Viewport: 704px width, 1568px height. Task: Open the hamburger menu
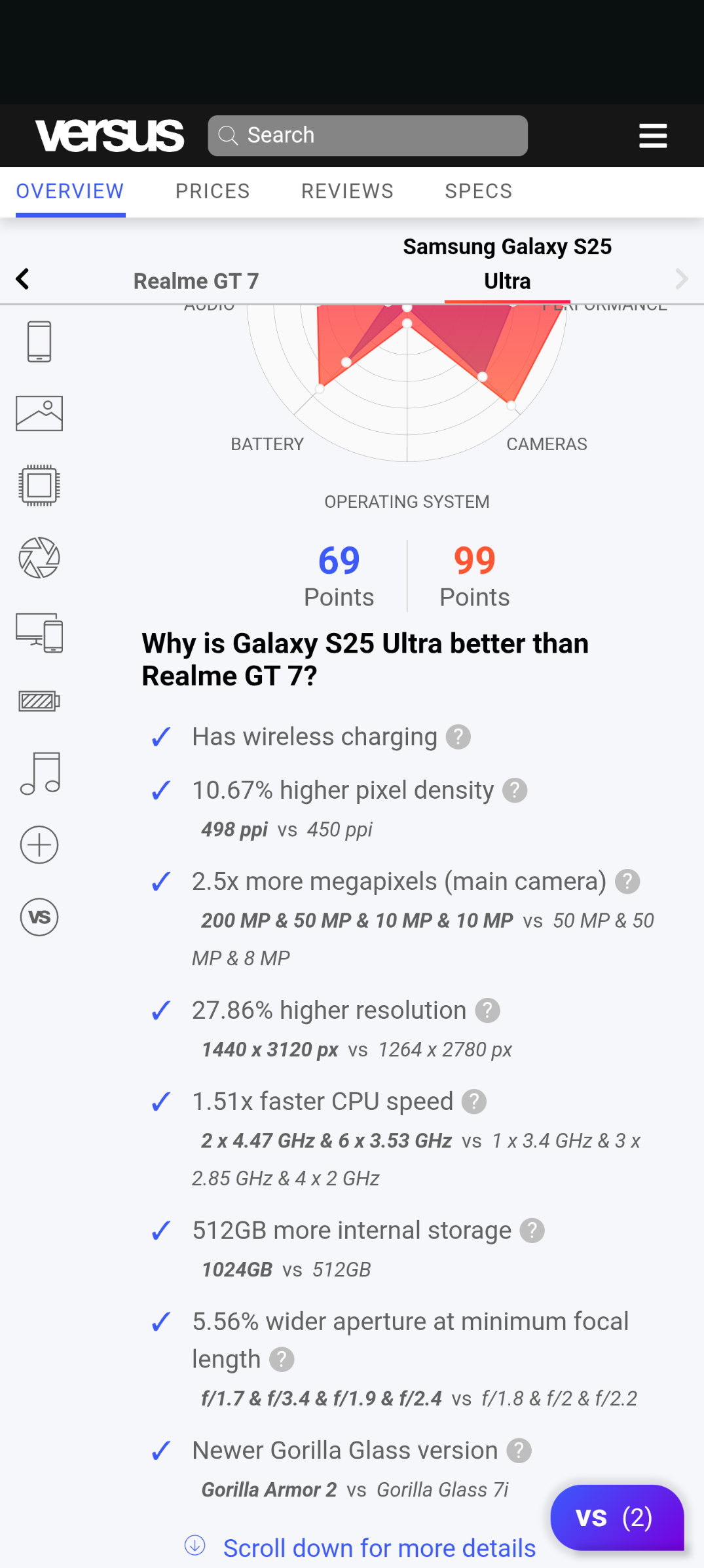click(652, 136)
